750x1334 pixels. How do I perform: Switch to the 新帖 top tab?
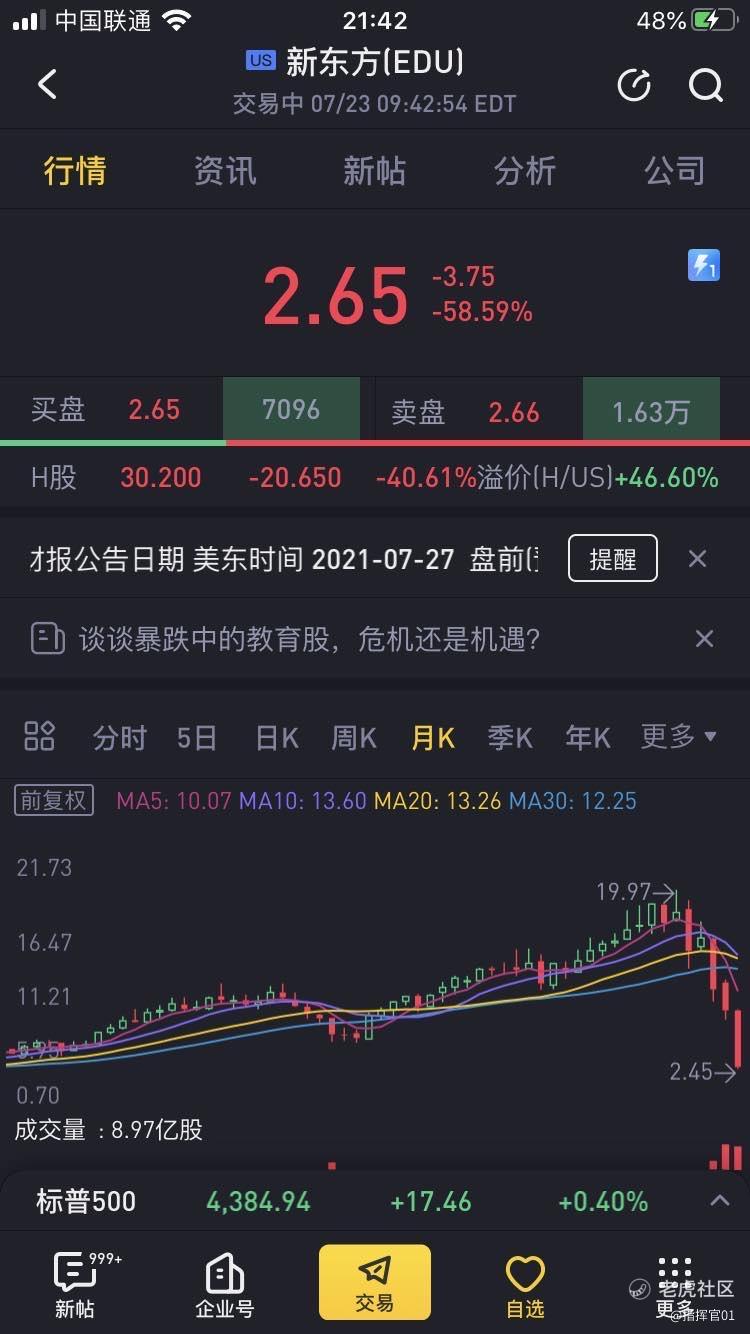click(x=374, y=171)
